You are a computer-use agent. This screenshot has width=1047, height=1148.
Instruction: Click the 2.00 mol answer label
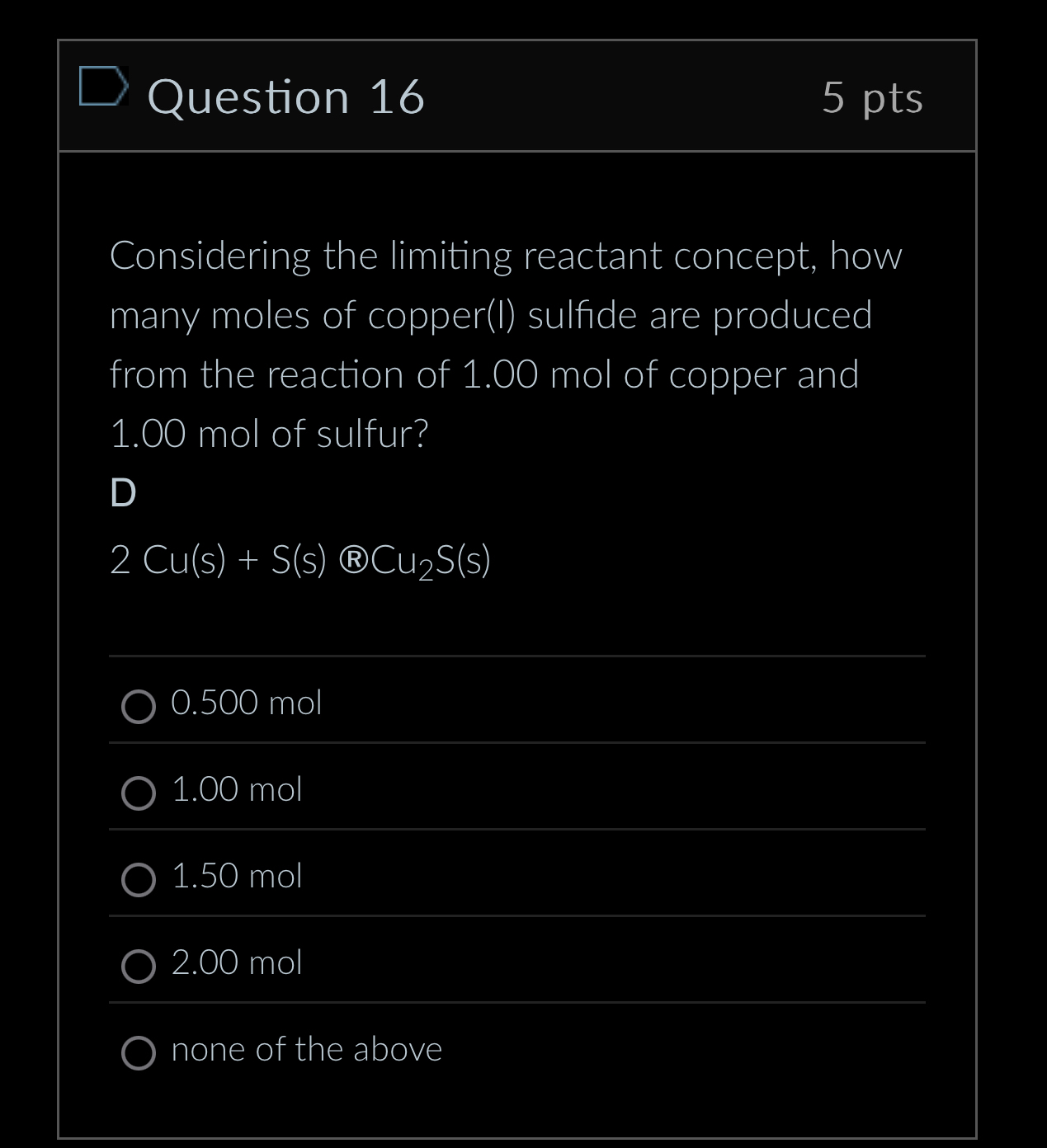click(236, 962)
